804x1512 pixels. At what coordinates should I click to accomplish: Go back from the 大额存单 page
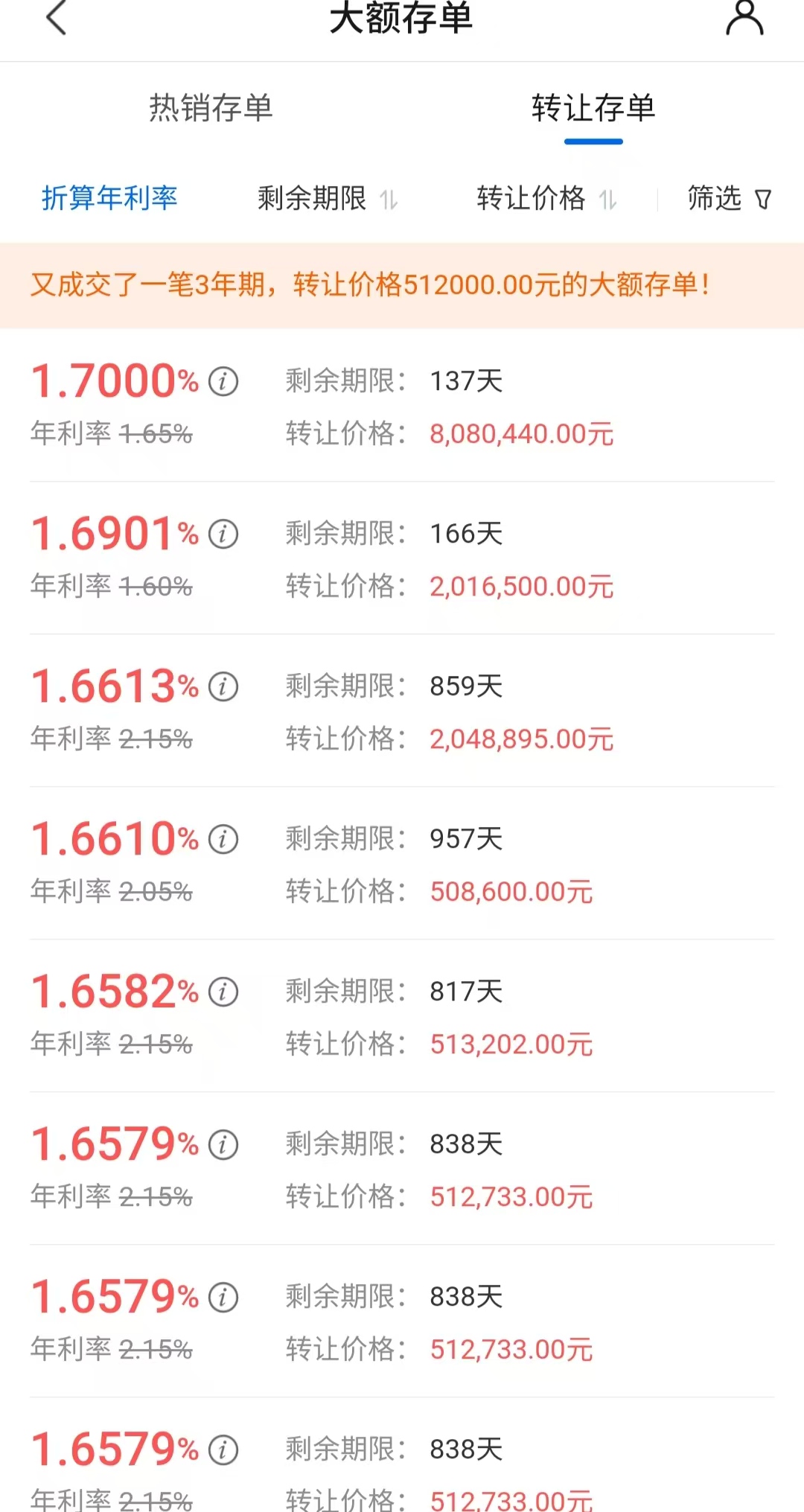tap(57, 19)
